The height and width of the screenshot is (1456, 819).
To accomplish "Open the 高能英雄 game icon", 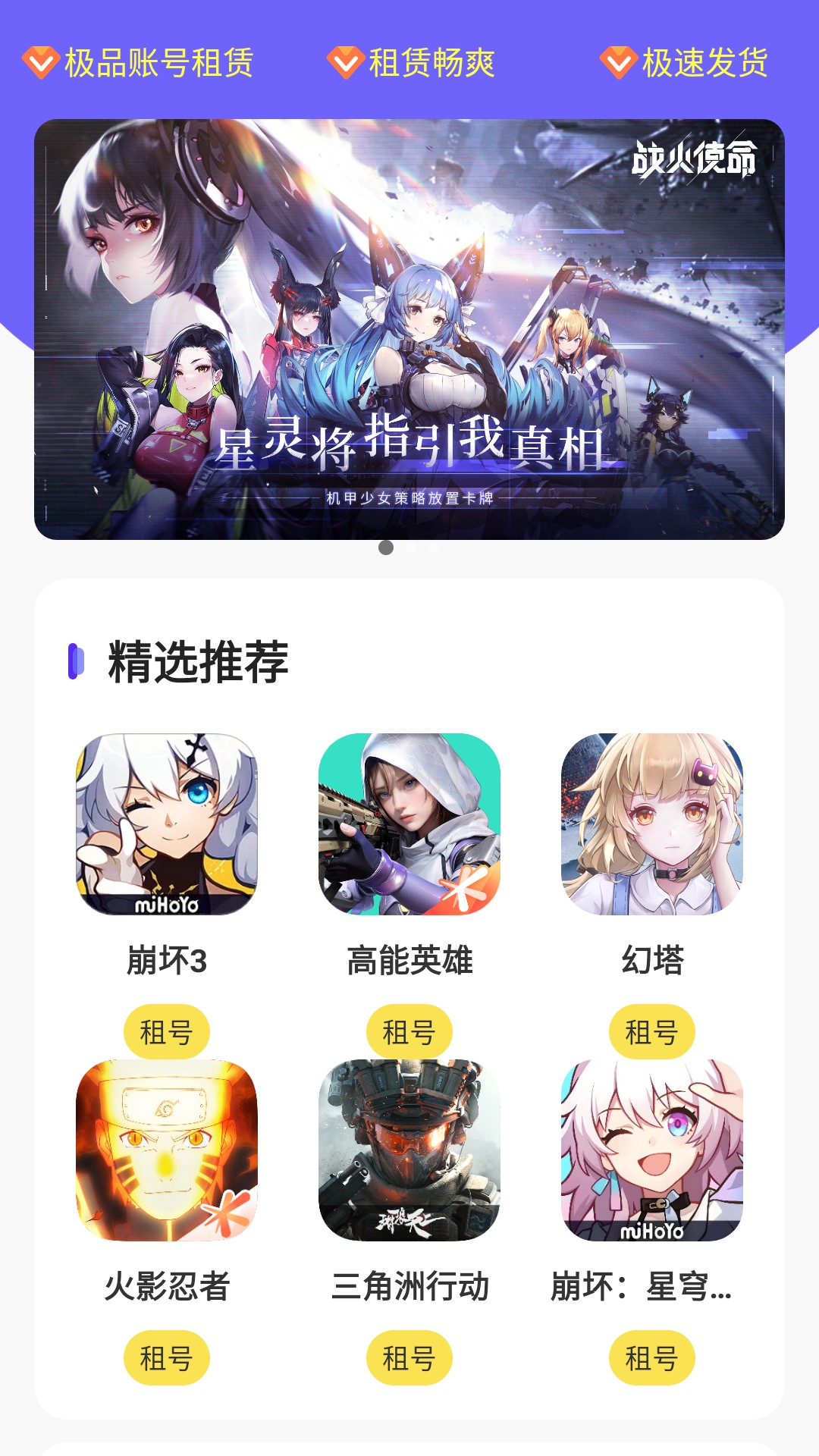I will (409, 824).
